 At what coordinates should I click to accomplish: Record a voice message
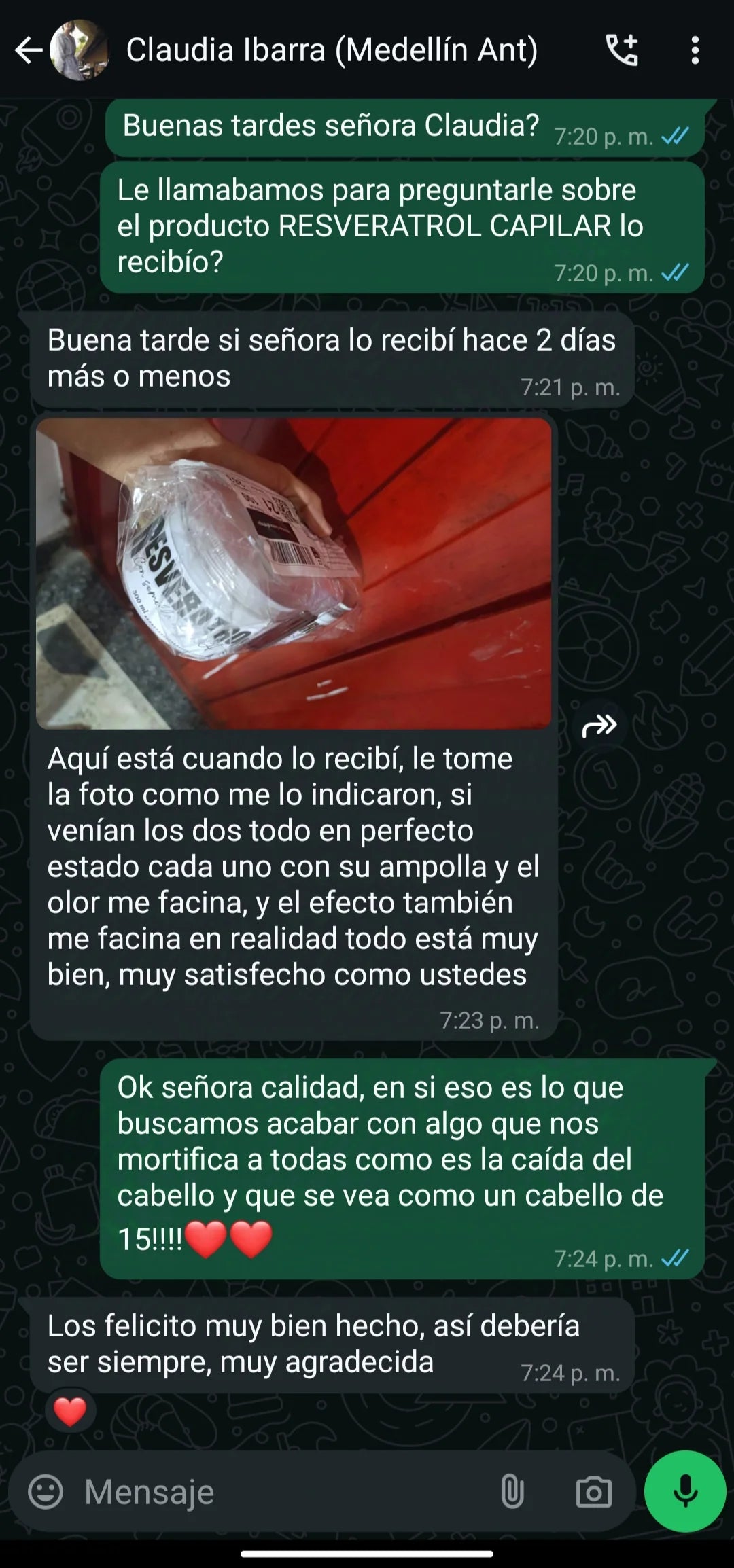(x=685, y=1492)
